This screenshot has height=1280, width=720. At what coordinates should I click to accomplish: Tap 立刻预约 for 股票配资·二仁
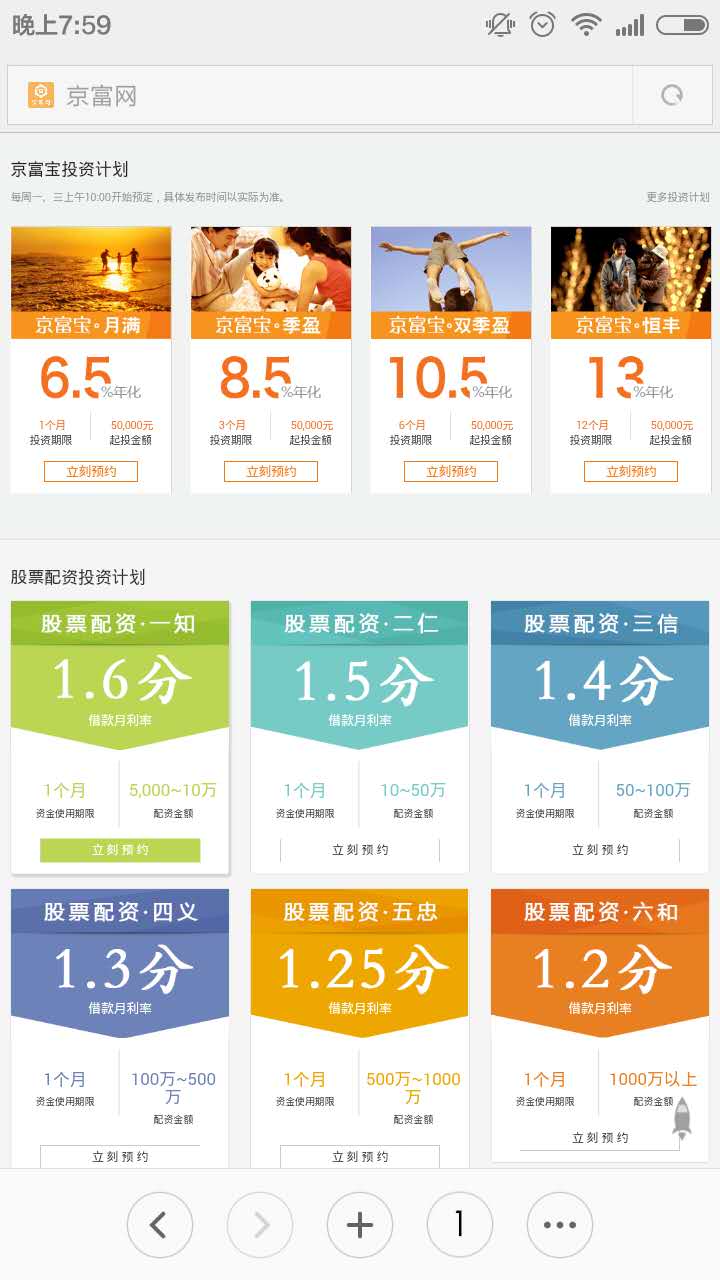coord(360,850)
